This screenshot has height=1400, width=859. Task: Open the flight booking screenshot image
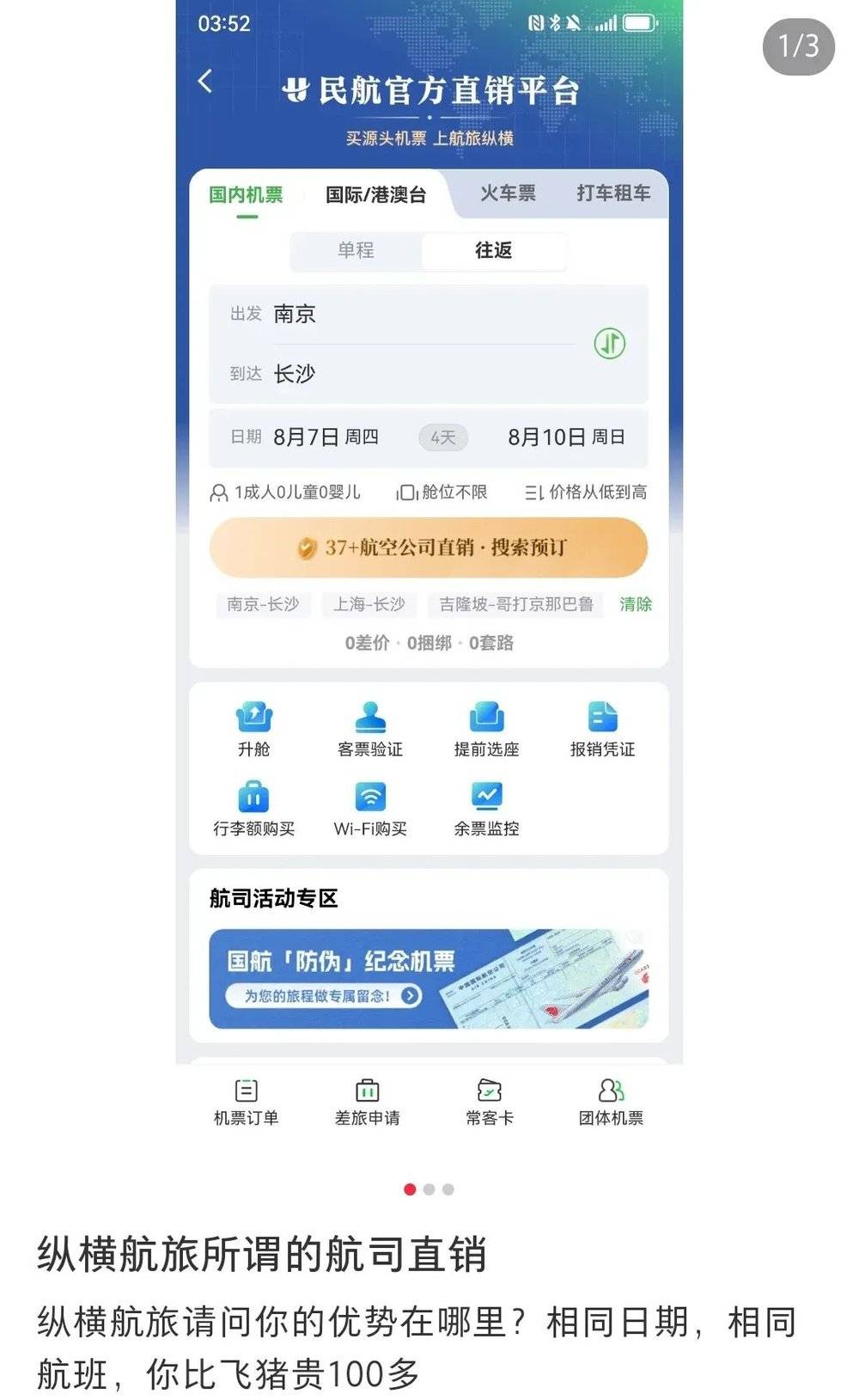click(429, 567)
